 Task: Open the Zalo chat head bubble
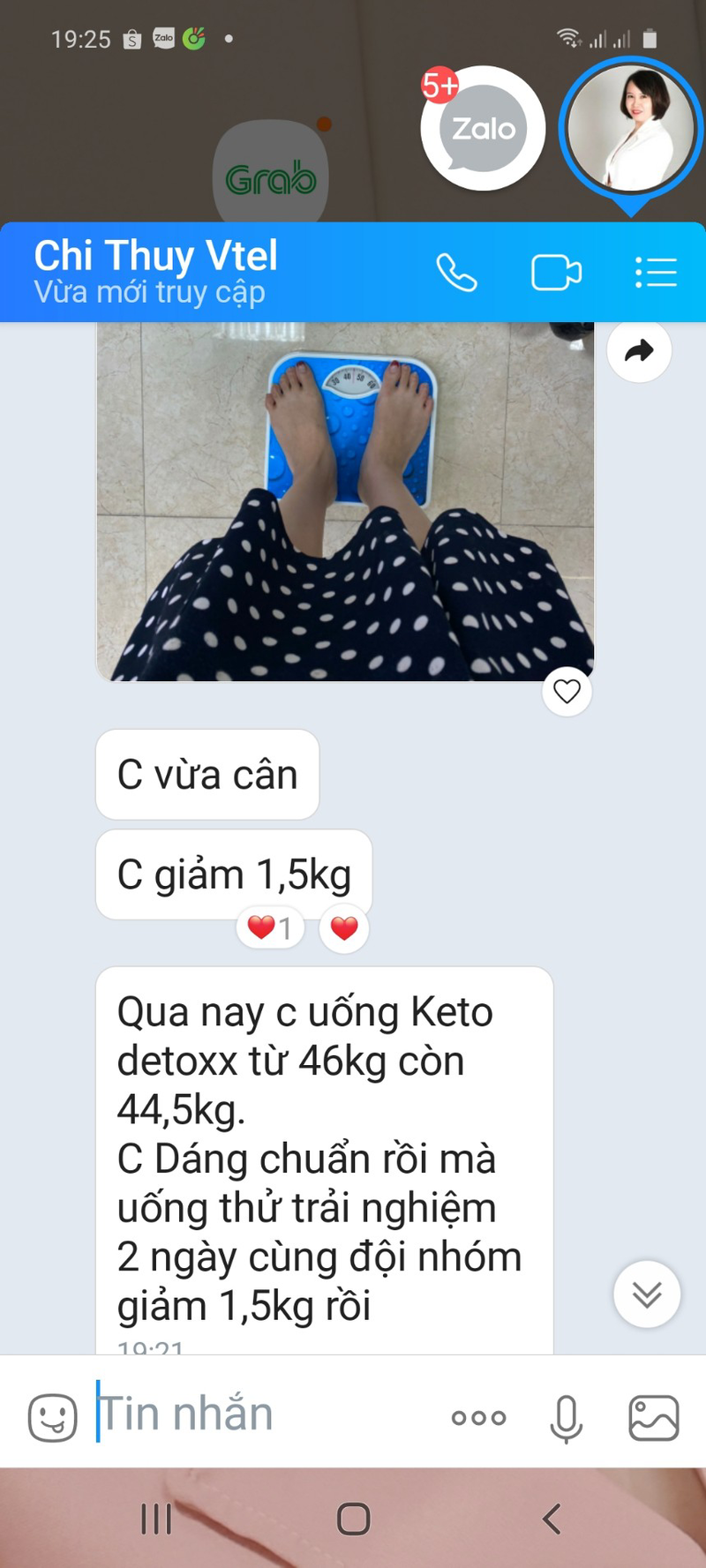tap(483, 129)
